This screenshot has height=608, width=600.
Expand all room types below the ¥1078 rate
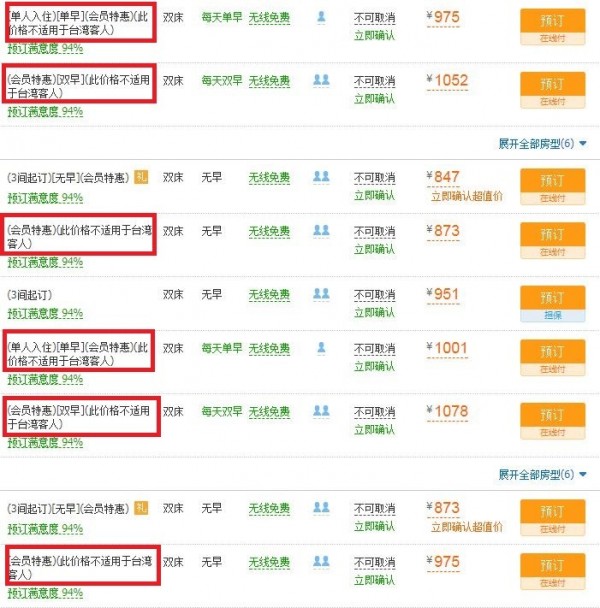542,474
